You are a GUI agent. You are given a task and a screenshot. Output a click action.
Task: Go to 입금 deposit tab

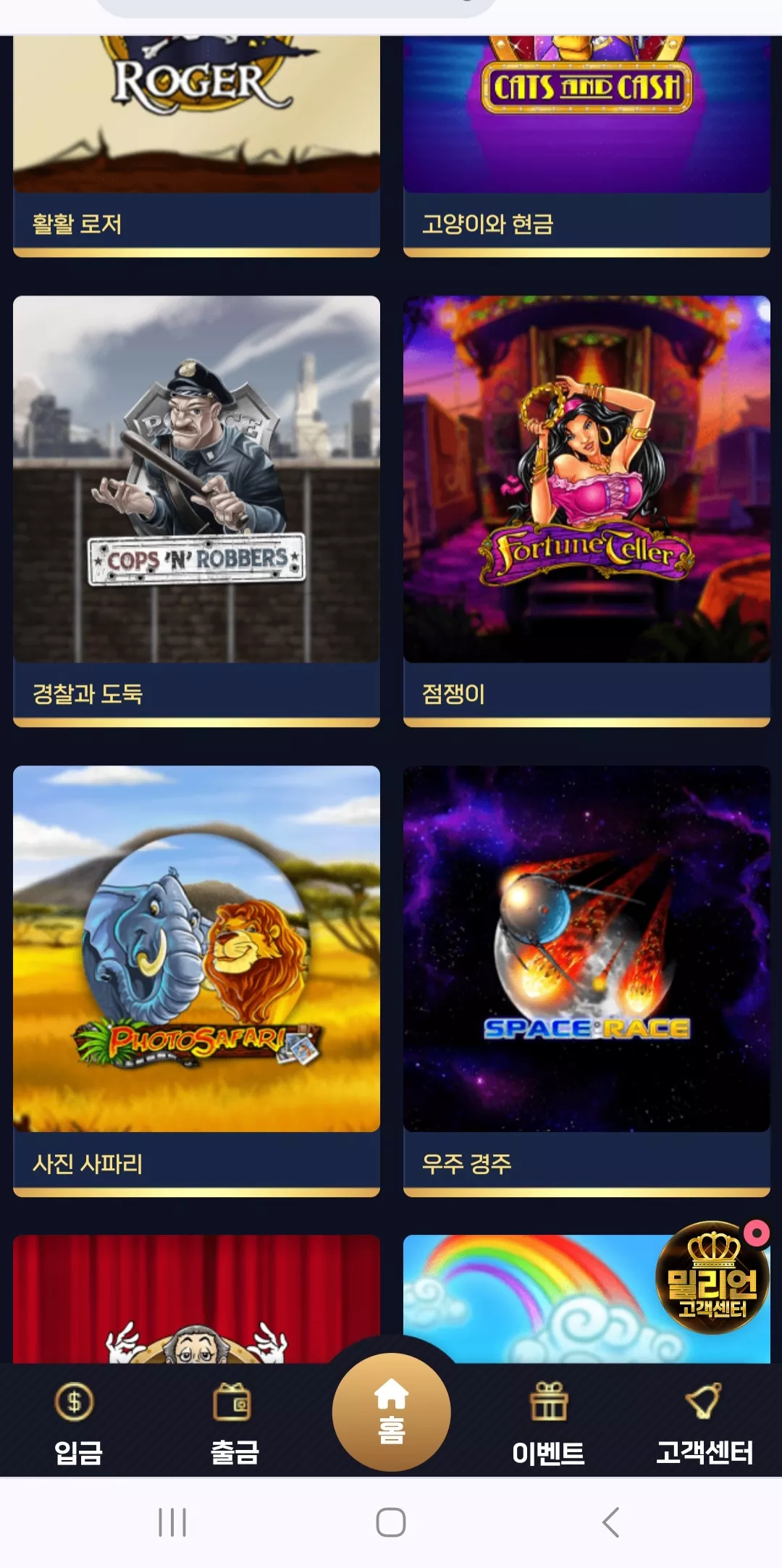point(77,1422)
